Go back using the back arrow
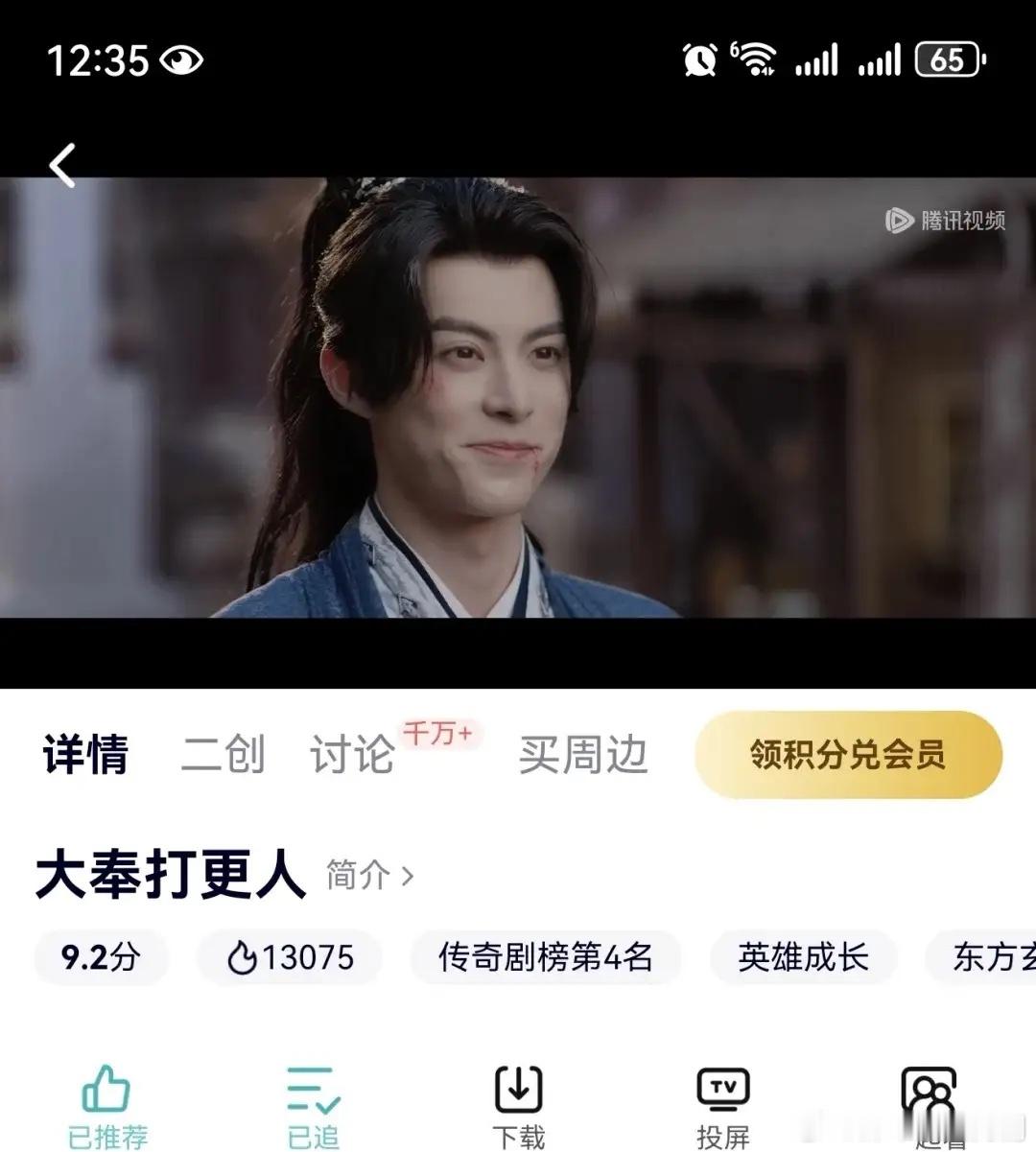This screenshot has height=1152, width=1036. coord(63,165)
